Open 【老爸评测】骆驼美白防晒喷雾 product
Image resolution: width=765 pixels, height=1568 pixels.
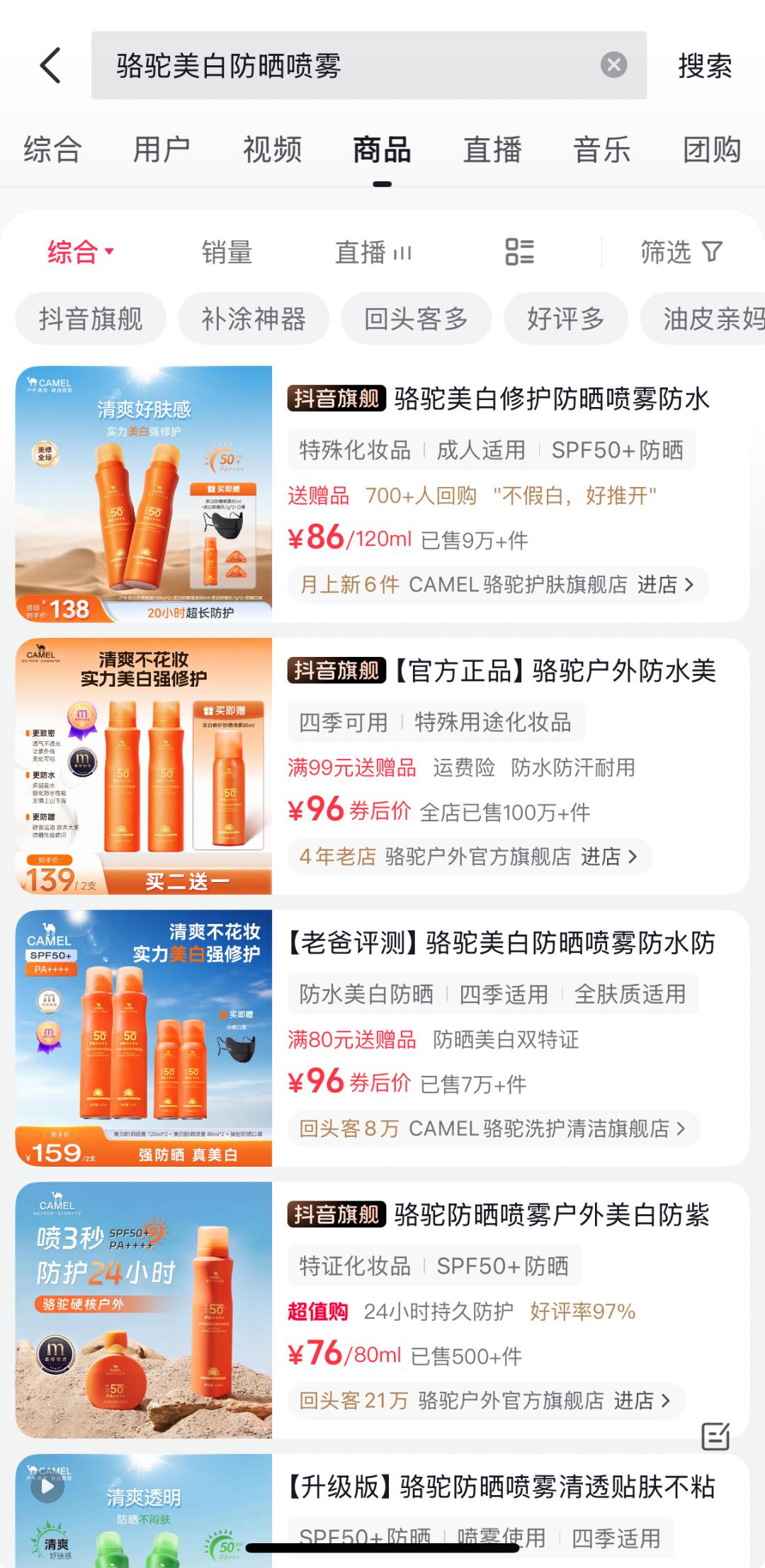501,943
